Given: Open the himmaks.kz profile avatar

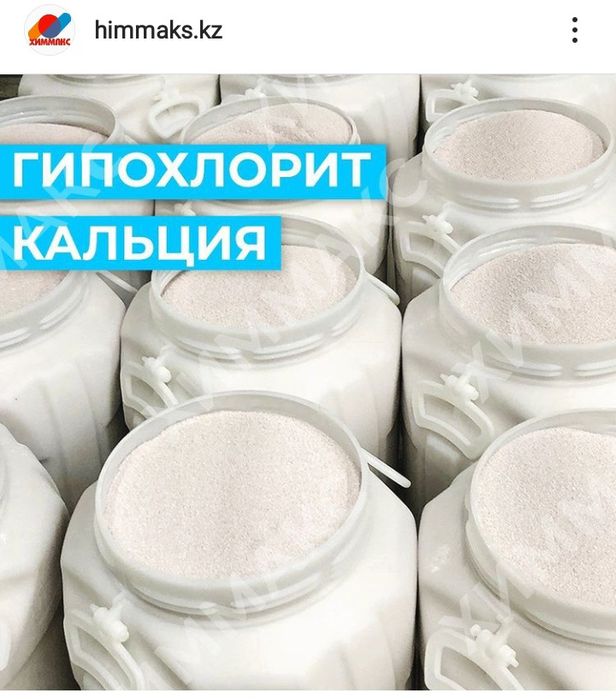Looking at the screenshot, I should (50, 30).
